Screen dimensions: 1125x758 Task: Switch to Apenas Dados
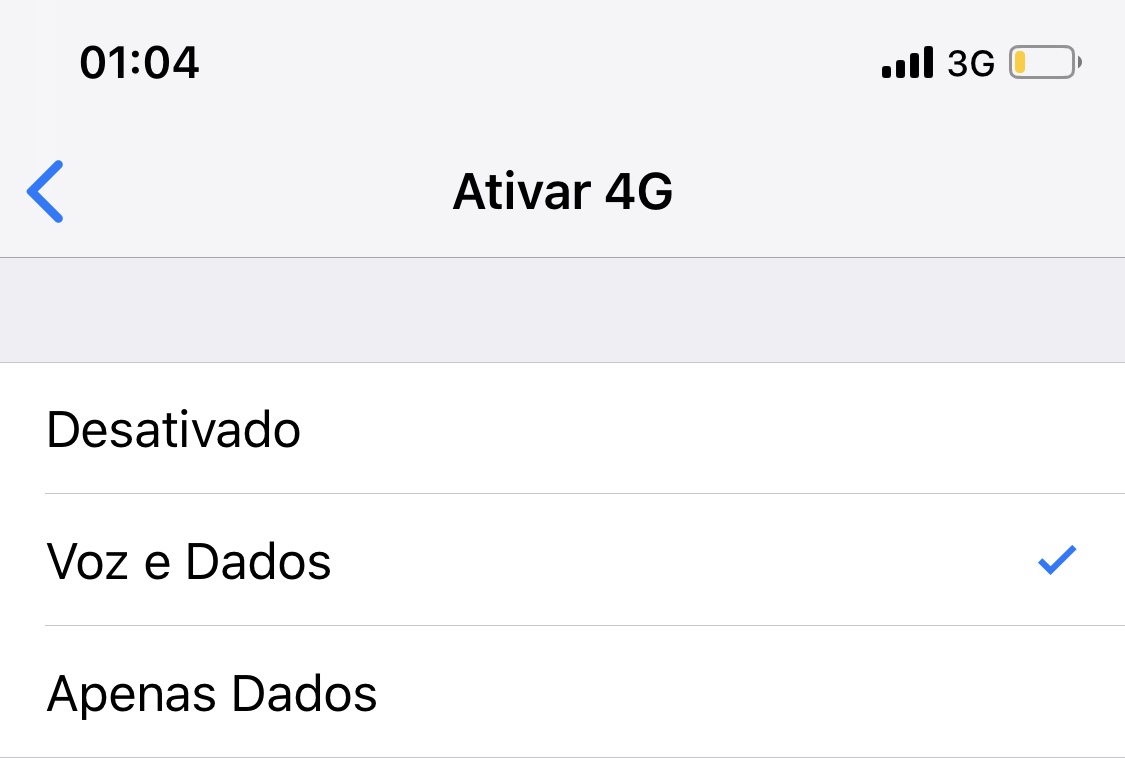[562, 691]
